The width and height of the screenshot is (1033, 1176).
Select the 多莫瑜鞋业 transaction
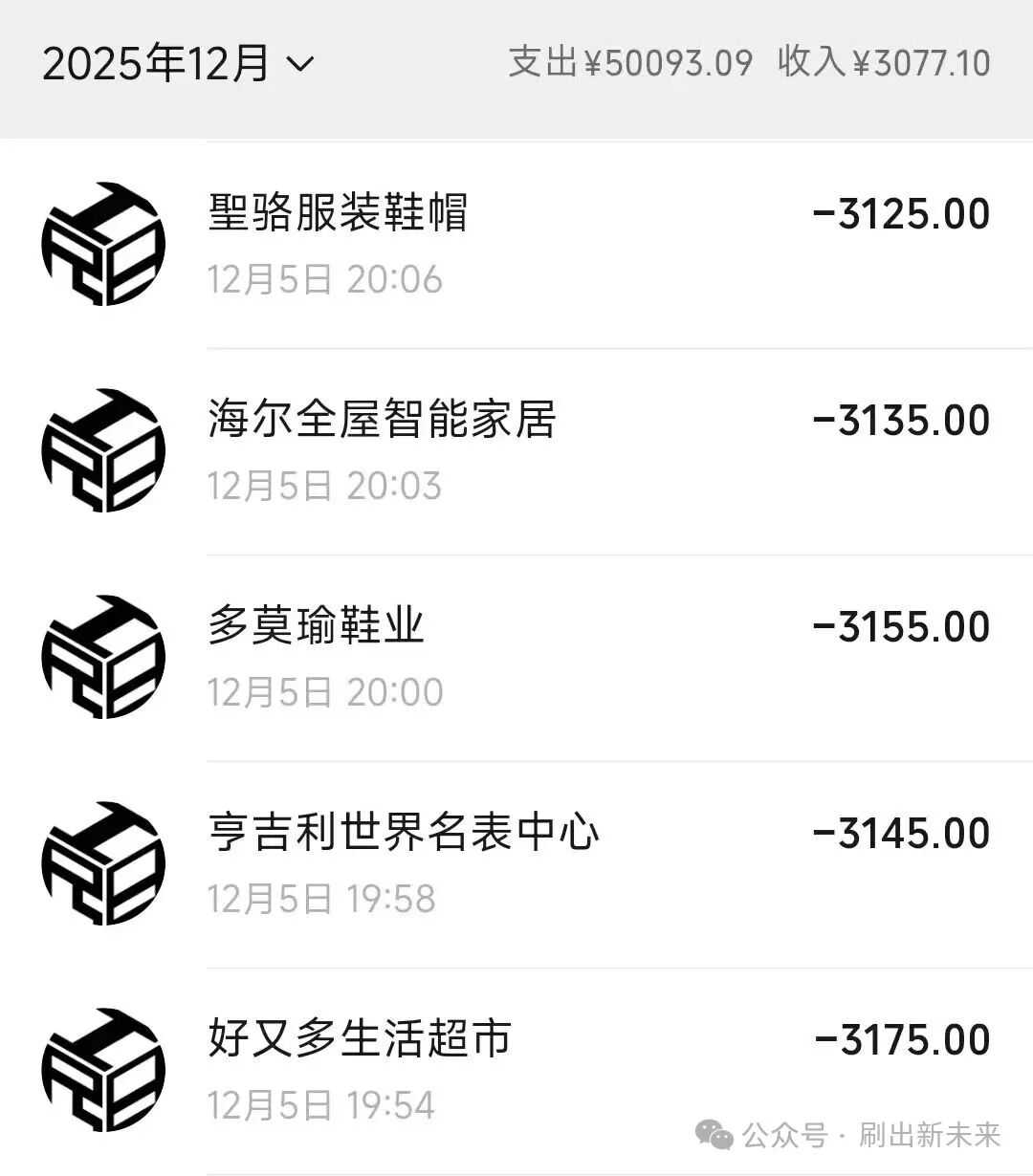pos(516,658)
